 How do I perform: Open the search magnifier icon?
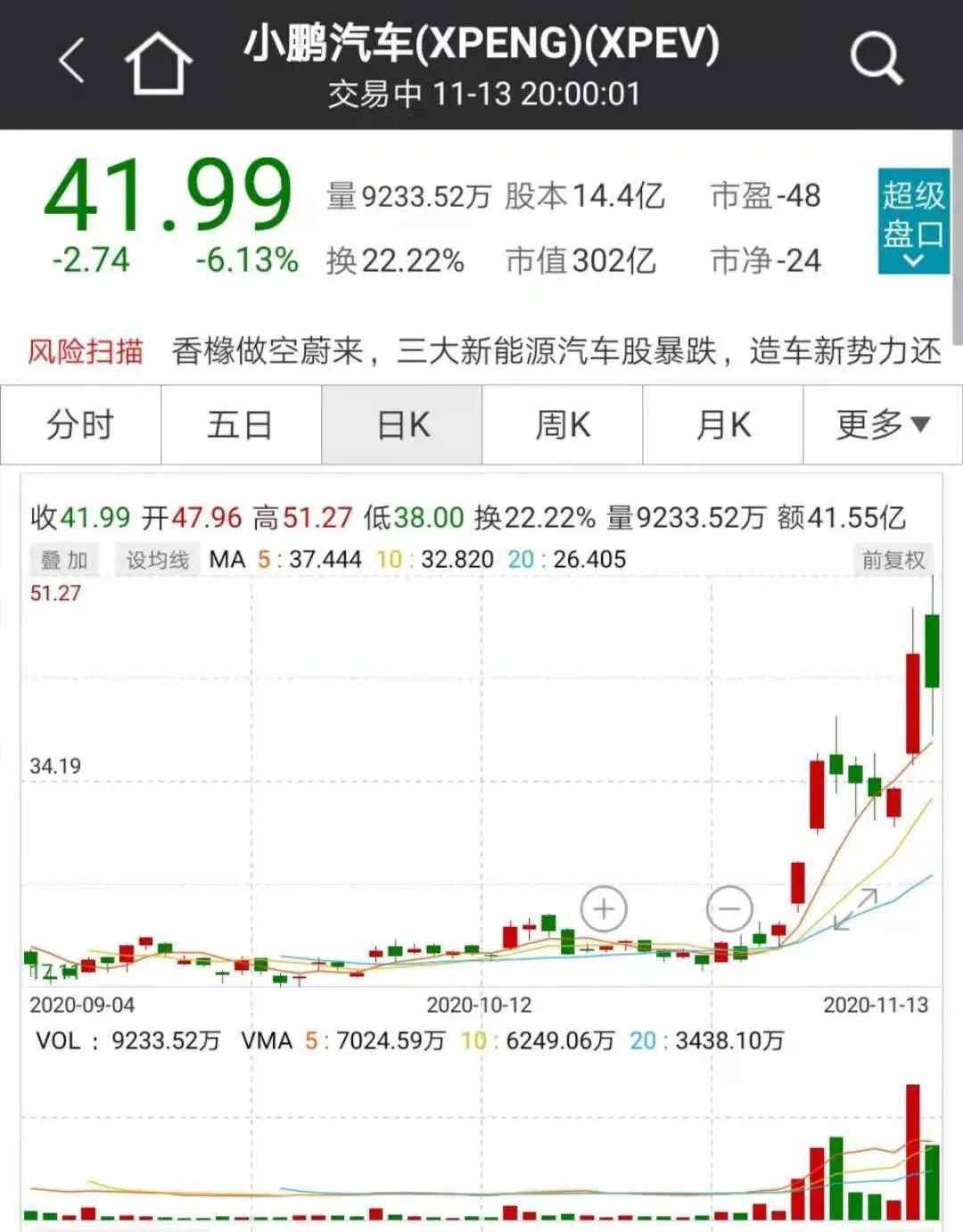[x=877, y=59]
